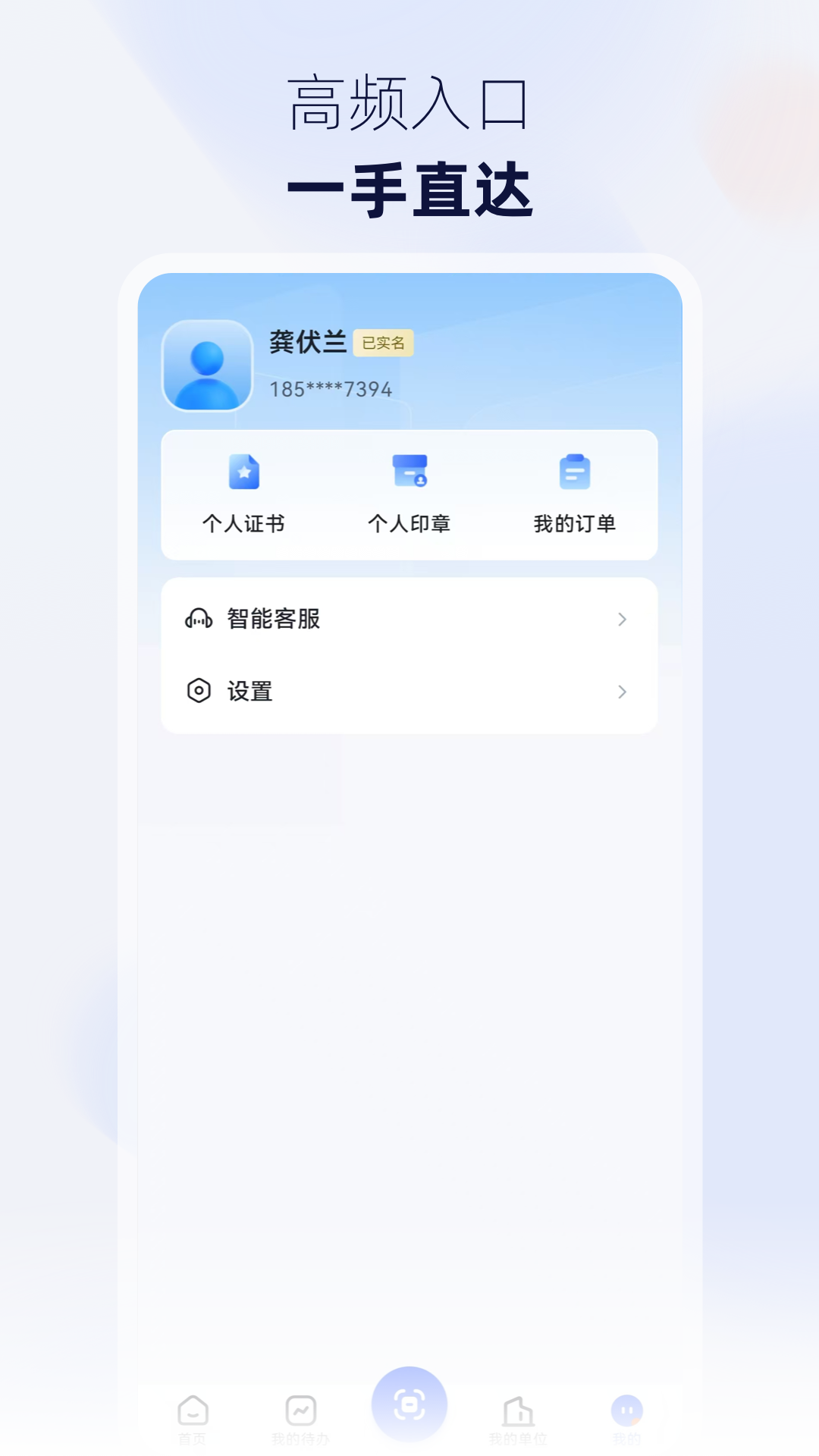
Task: Click the headset icon beside 智能客服
Action: 199,619
